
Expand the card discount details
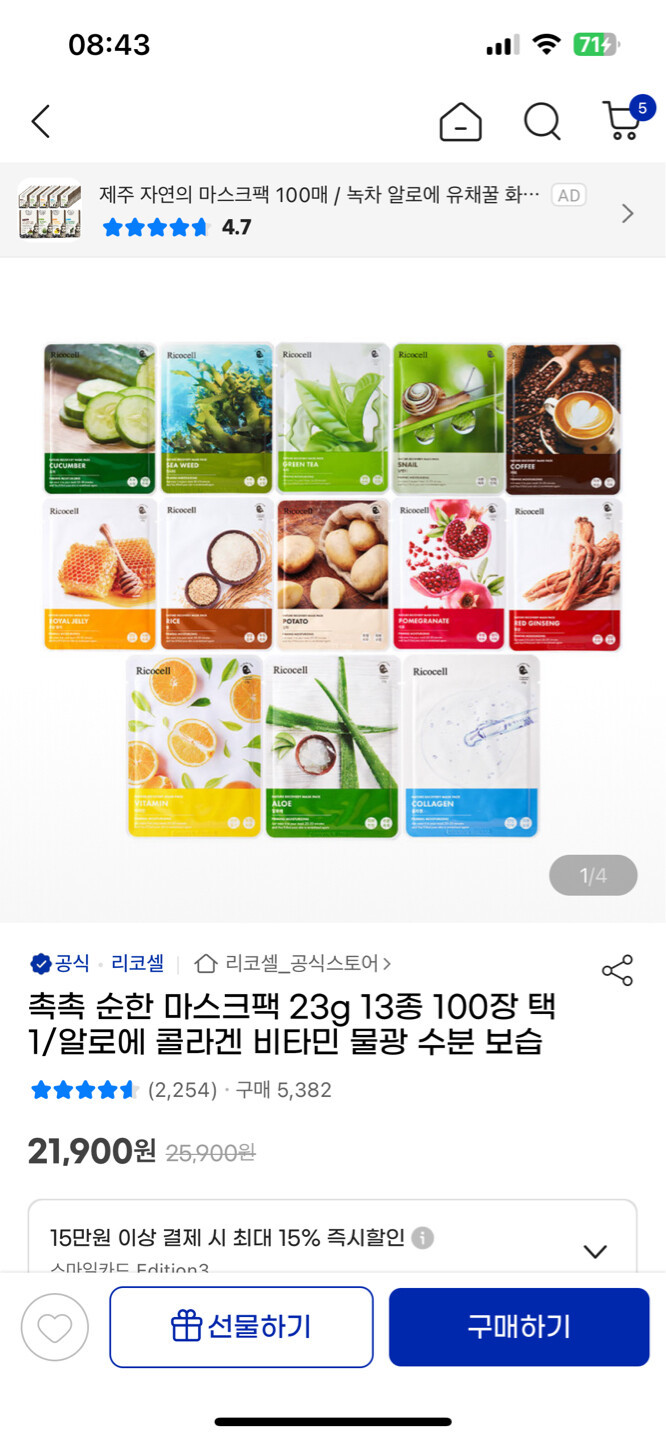(595, 1251)
